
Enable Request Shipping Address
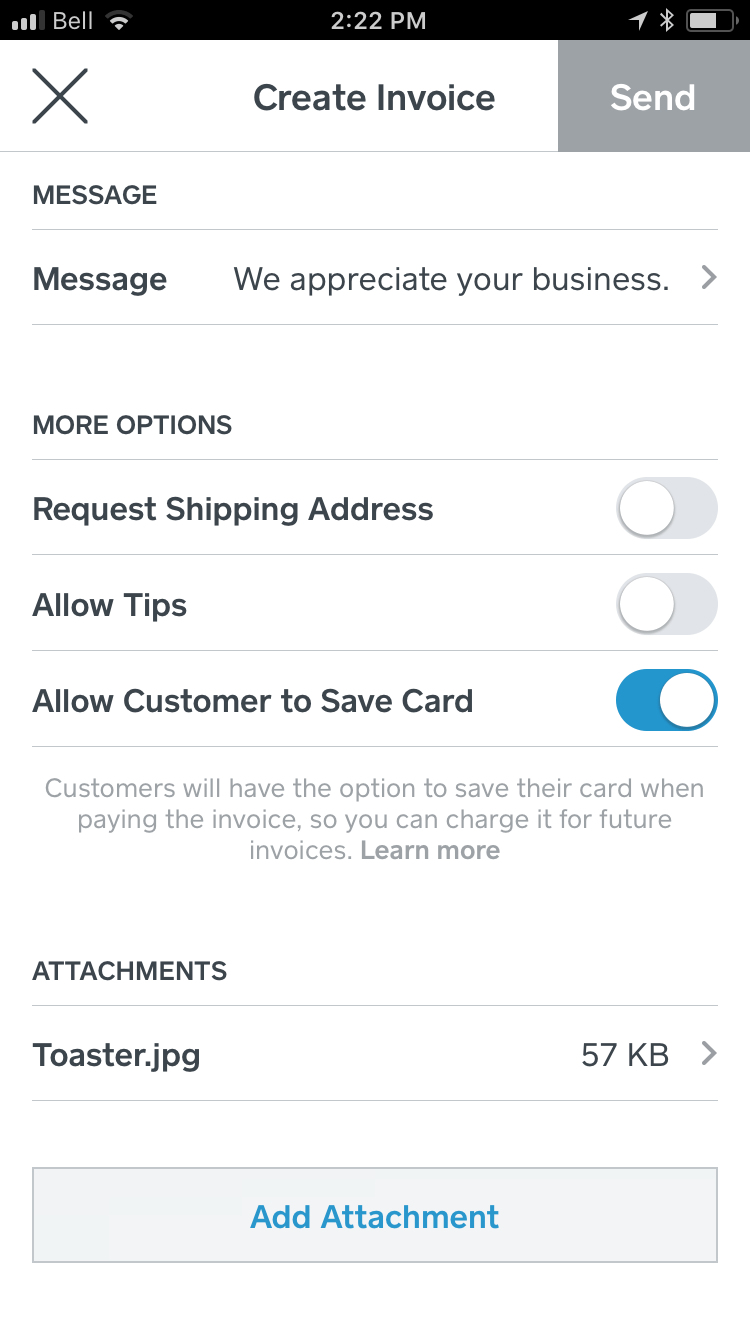[667, 509]
